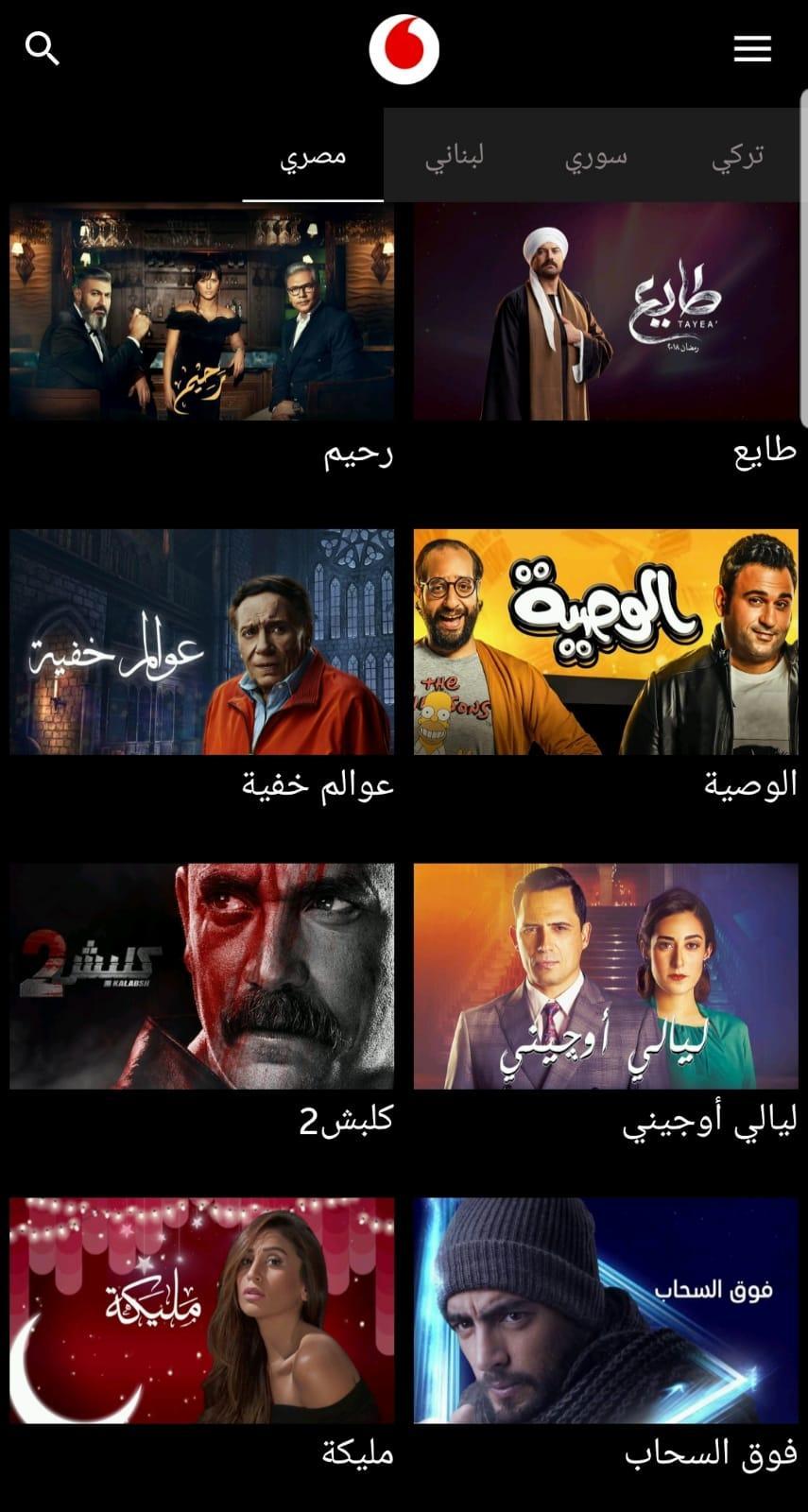The height and width of the screenshot is (1512, 808).
Task: Tap the Vodafone logo
Action: click(404, 49)
